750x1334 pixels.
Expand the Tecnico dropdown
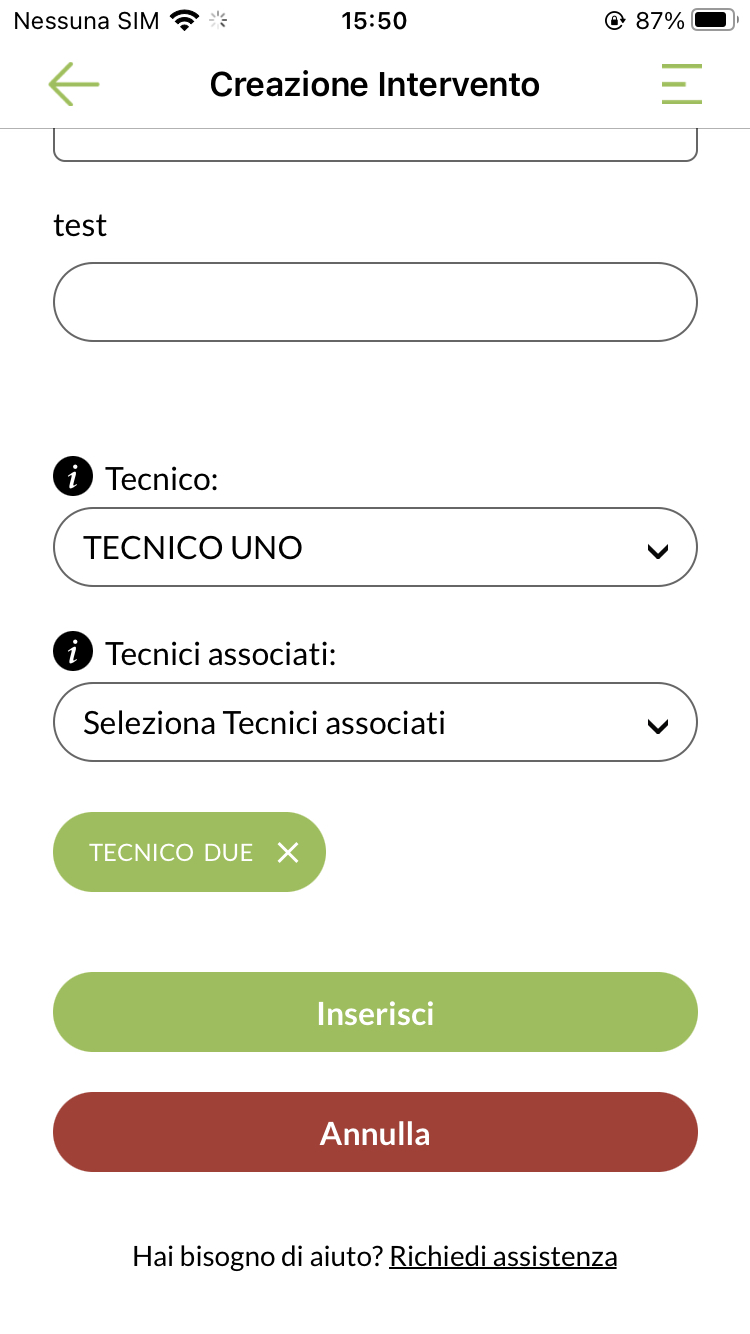pyautogui.click(x=375, y=547)
